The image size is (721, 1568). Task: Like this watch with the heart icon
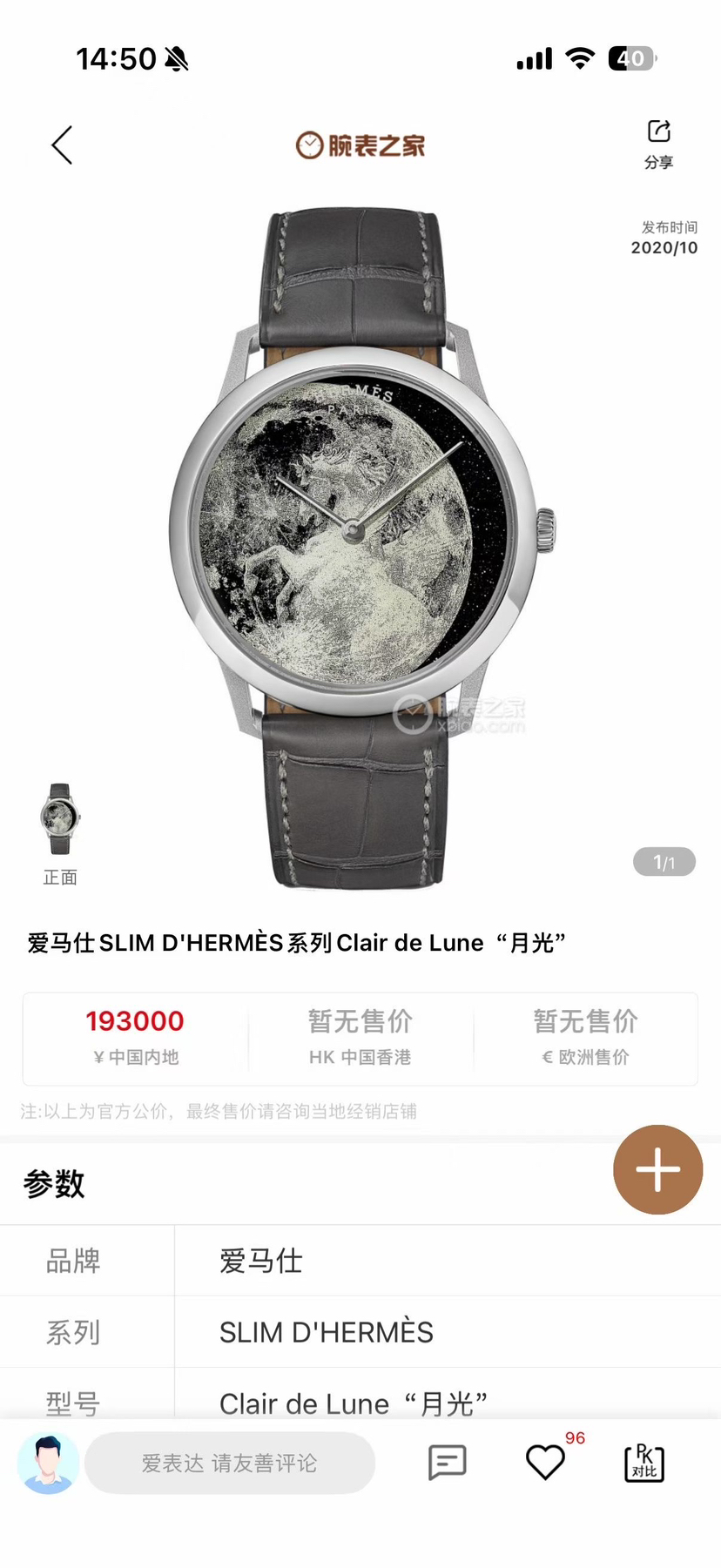546,1463
